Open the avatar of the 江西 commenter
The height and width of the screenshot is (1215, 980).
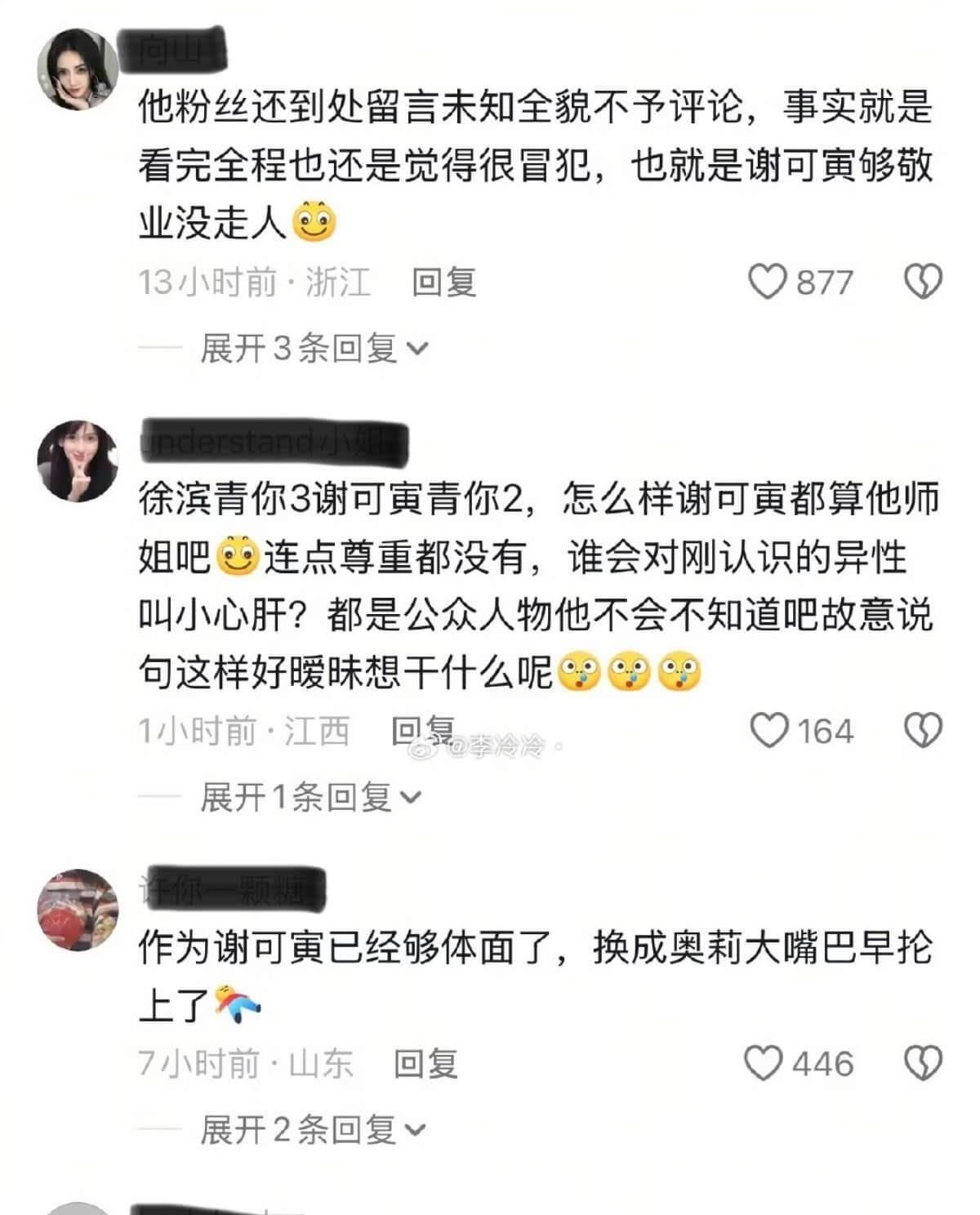pos(78,461)
